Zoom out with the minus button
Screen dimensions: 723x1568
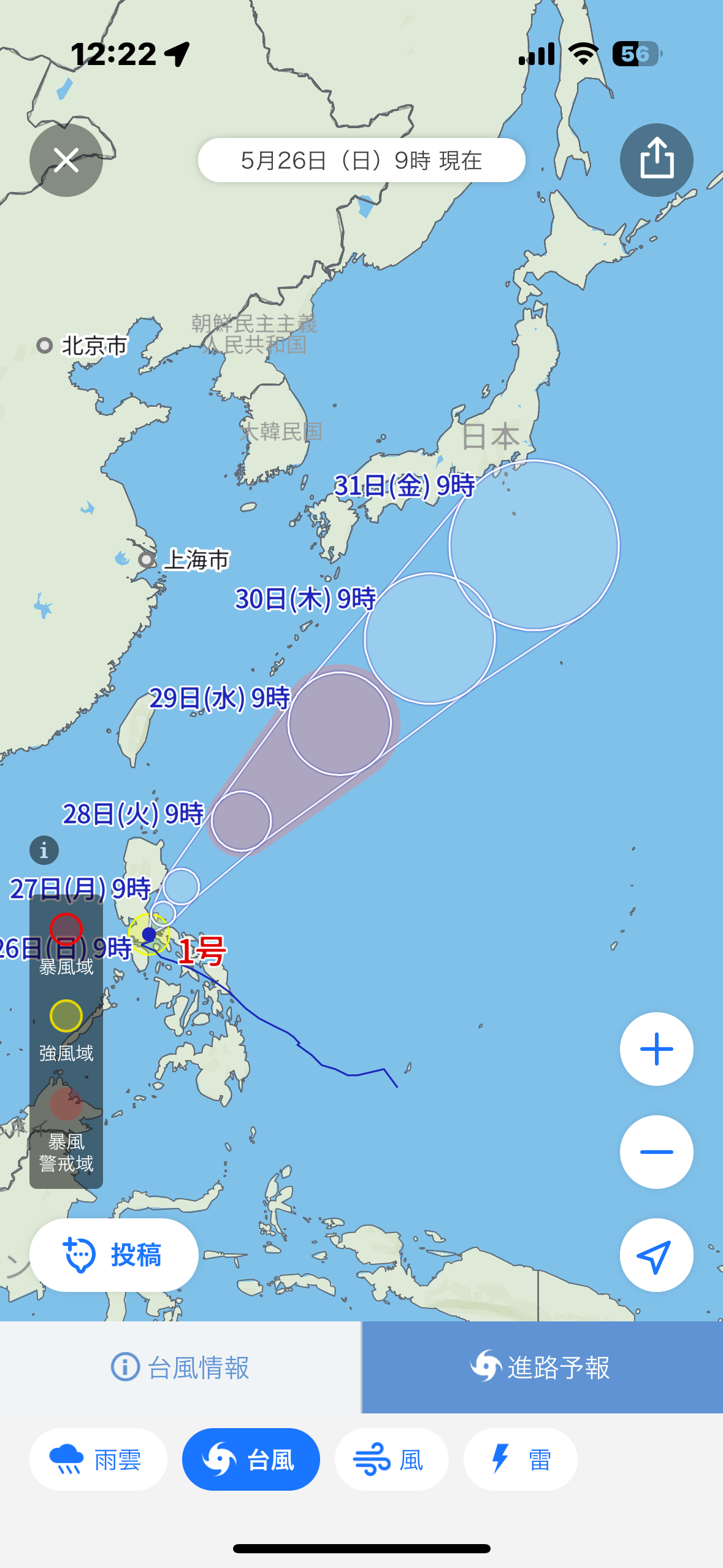click(x=656, y=1152)
